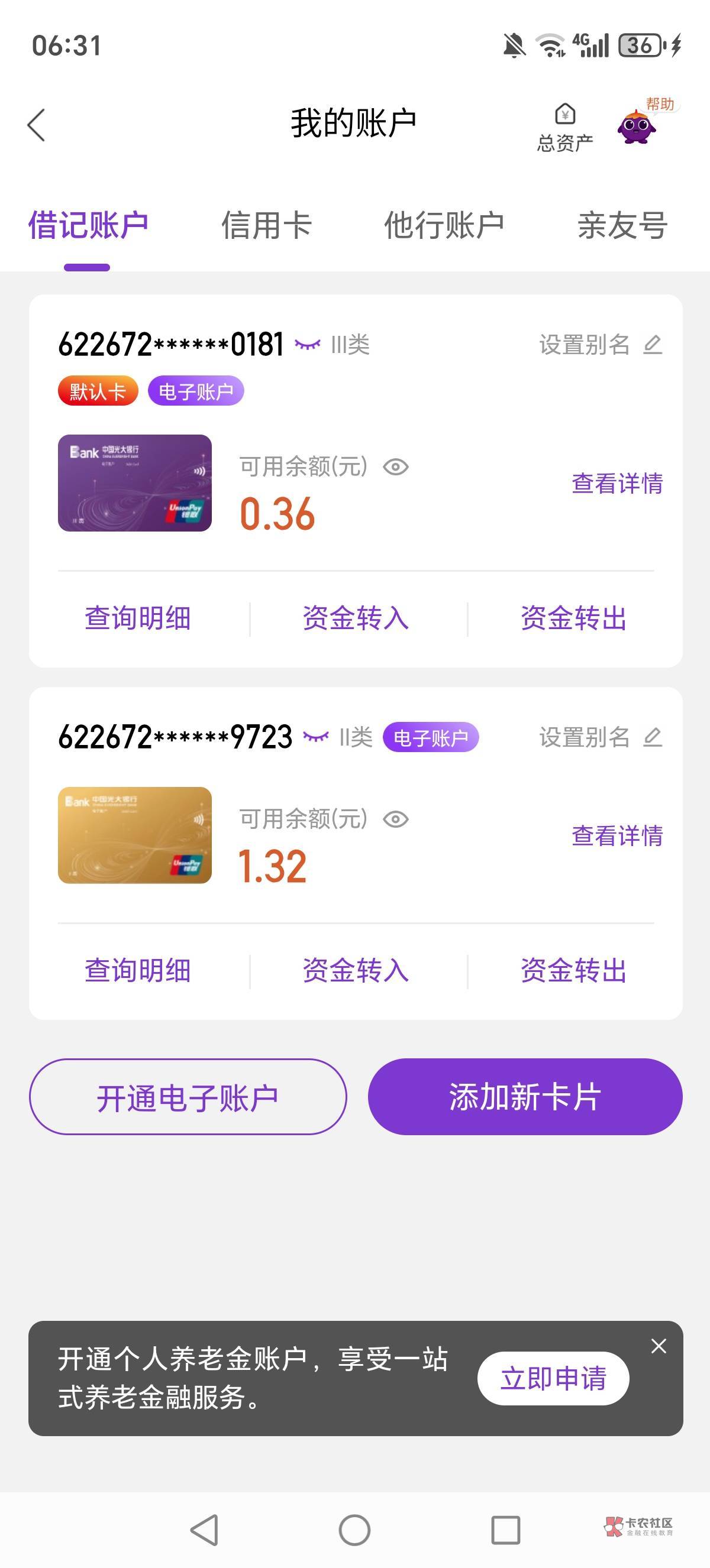View 查看详情 for card ending 9723

coord(617,836)
